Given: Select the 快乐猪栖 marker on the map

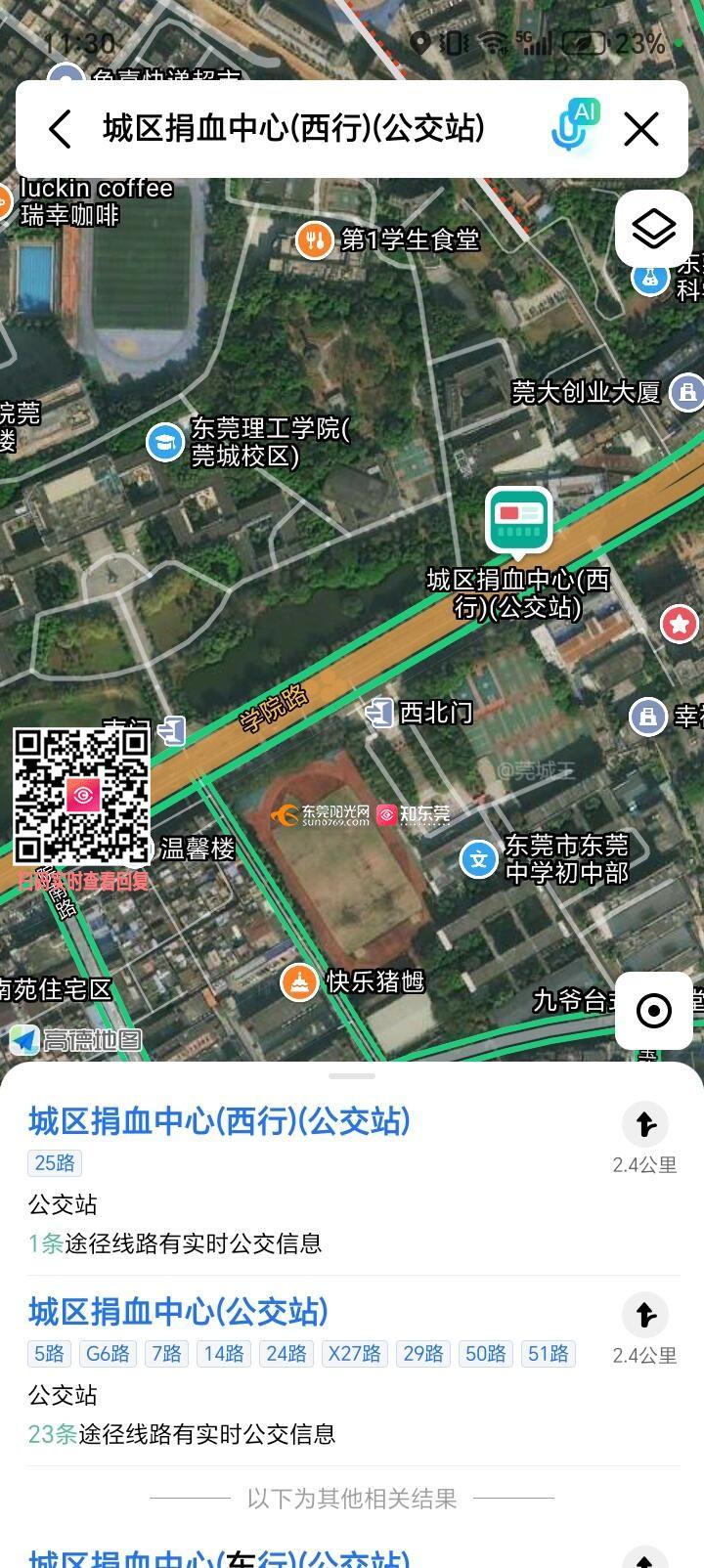Looking at the screenshot, I should [299, 981].
